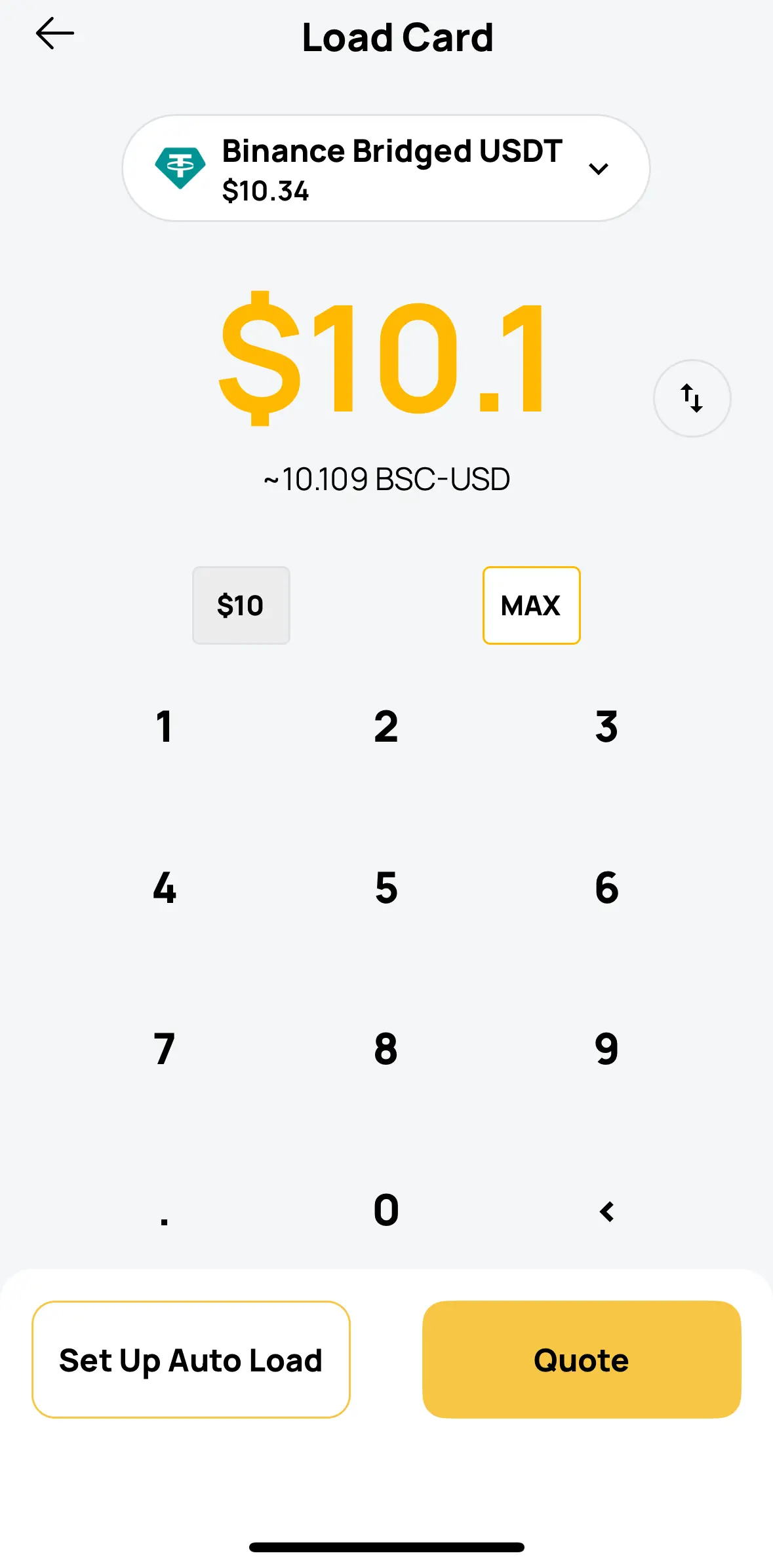Screen dimensions: 773x1568
Task: Delete the last digit entered
Action: click(x=606, y=1212)
